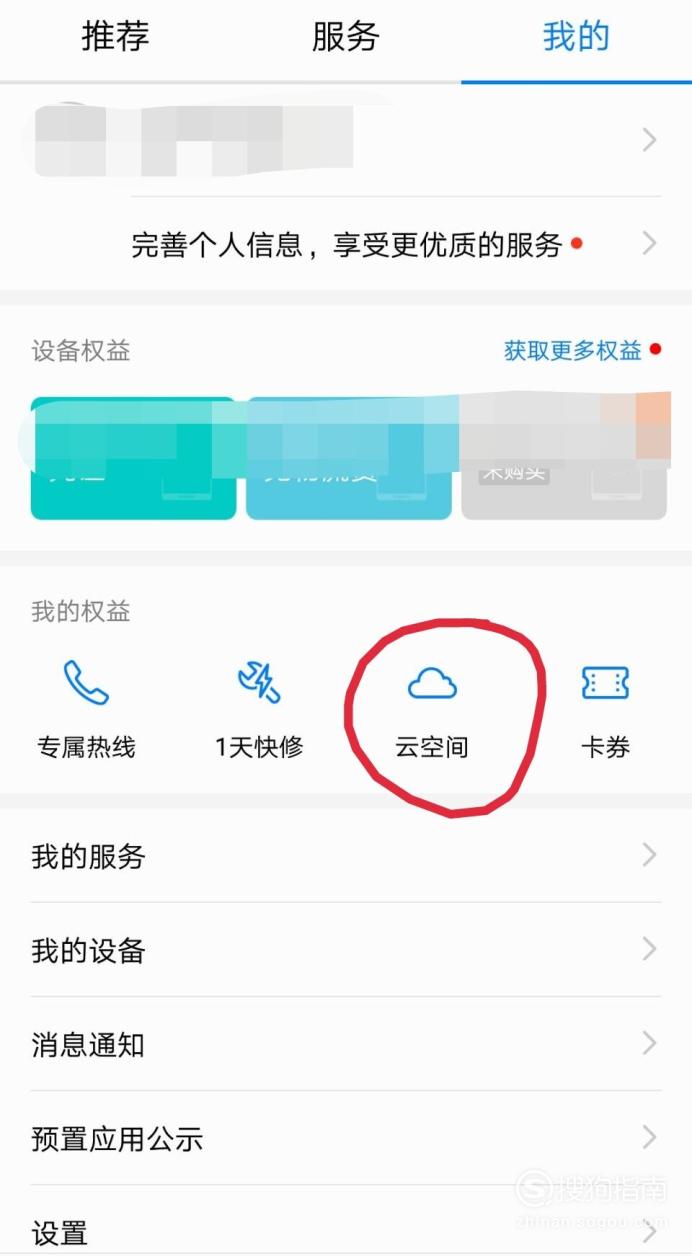Open the grey 未购买 benefit card

point(564,458)
